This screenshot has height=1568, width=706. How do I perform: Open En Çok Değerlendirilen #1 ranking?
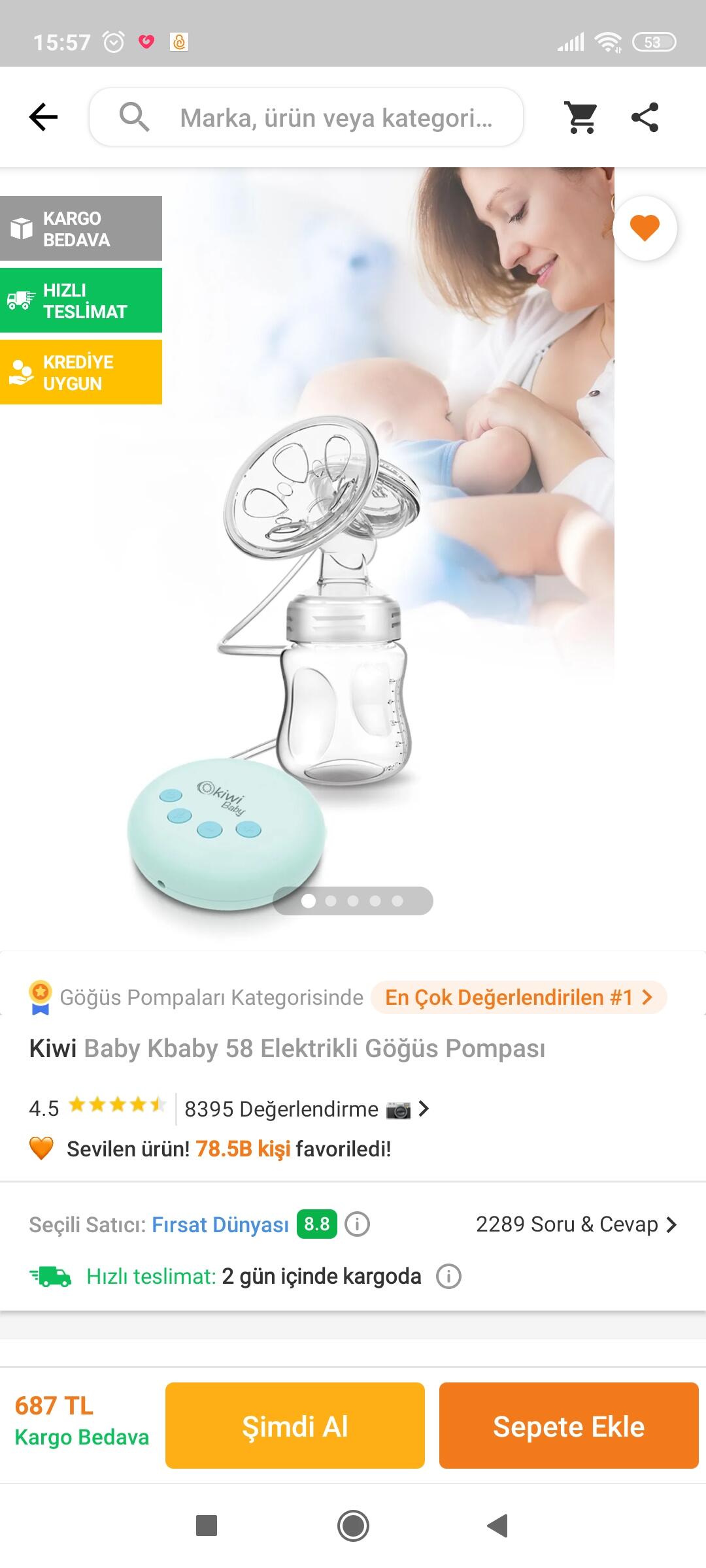(518, 998)
